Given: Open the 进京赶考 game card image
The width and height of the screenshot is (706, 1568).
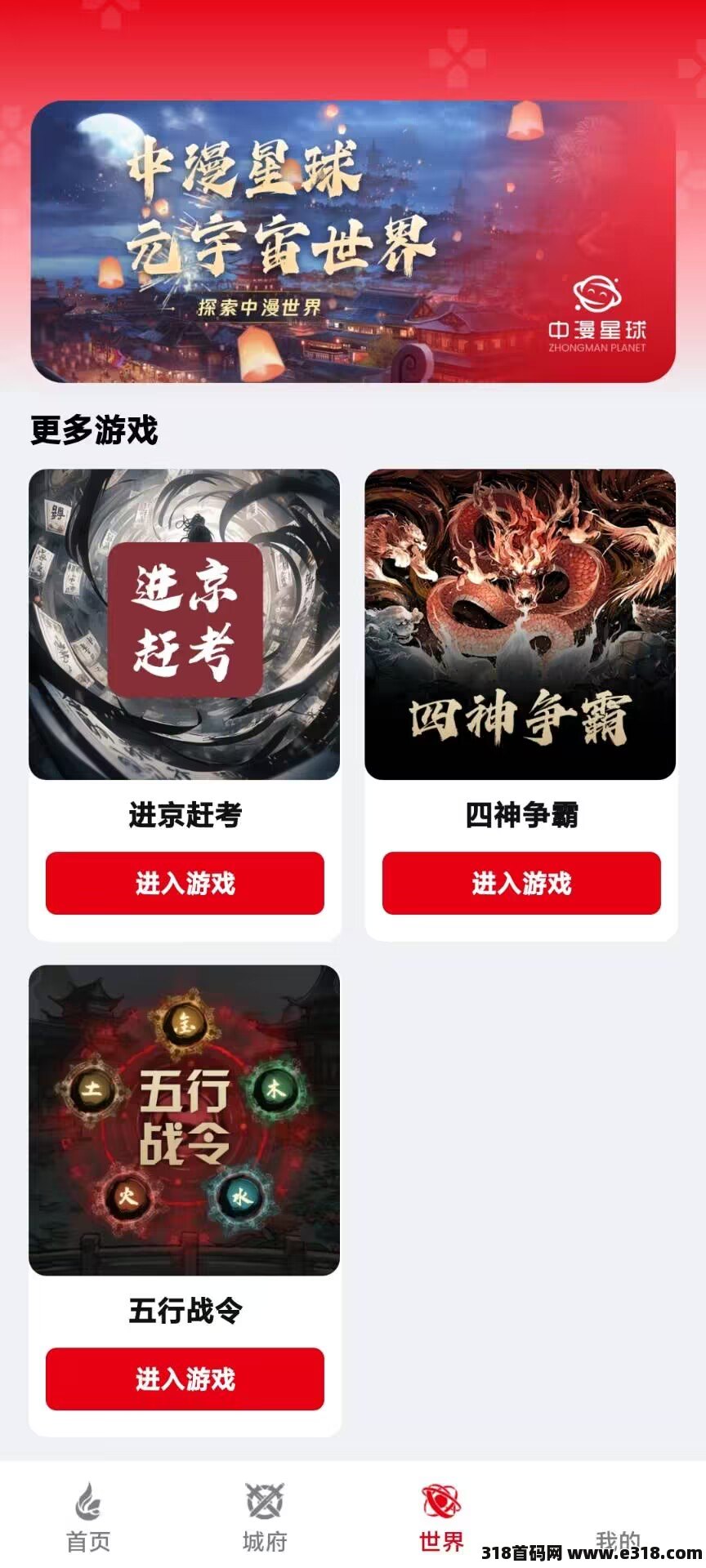Looking at the screenshot, I should click(185, 624).
